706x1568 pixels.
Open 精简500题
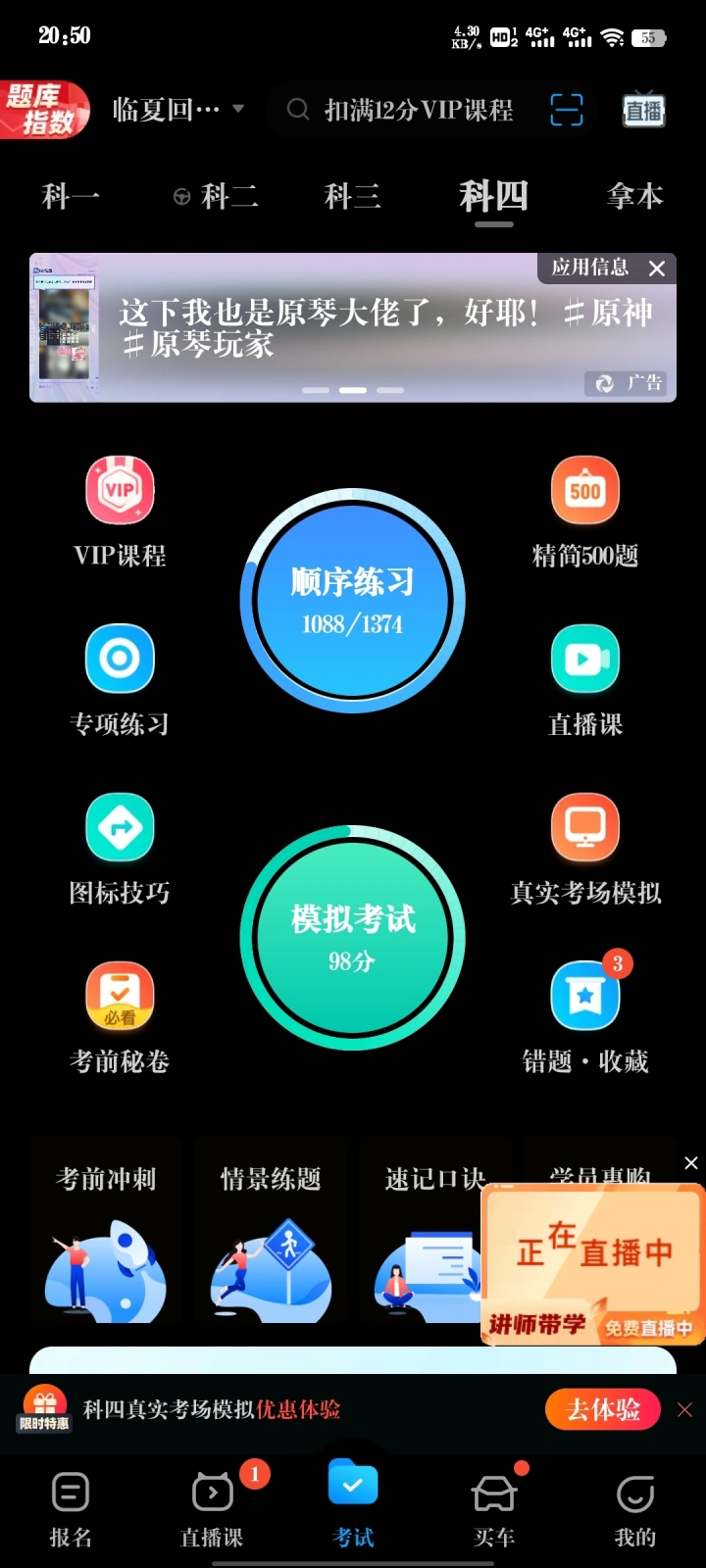585,512
